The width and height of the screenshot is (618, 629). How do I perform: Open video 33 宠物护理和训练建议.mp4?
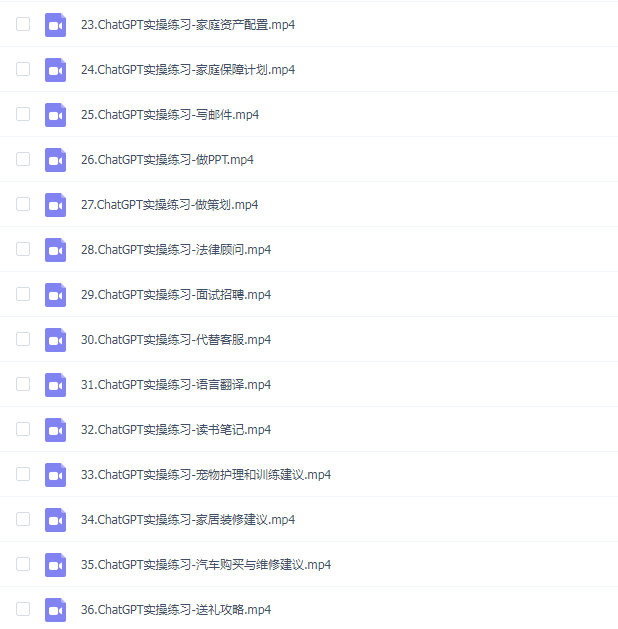pyautogui.click(x=206, y=475)
